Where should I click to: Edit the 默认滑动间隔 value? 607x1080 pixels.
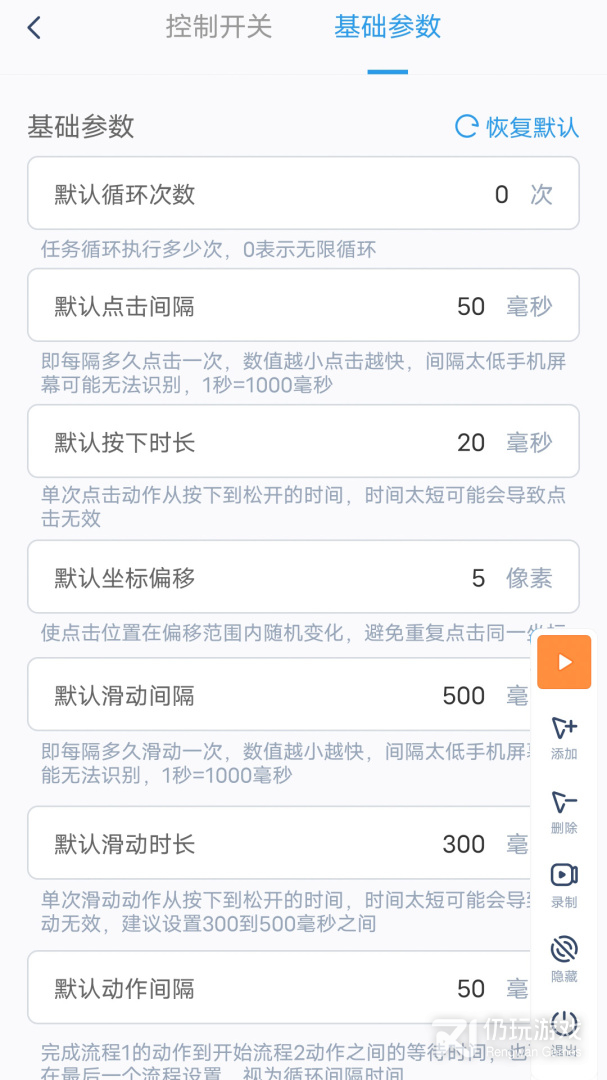tap(463, 695)
